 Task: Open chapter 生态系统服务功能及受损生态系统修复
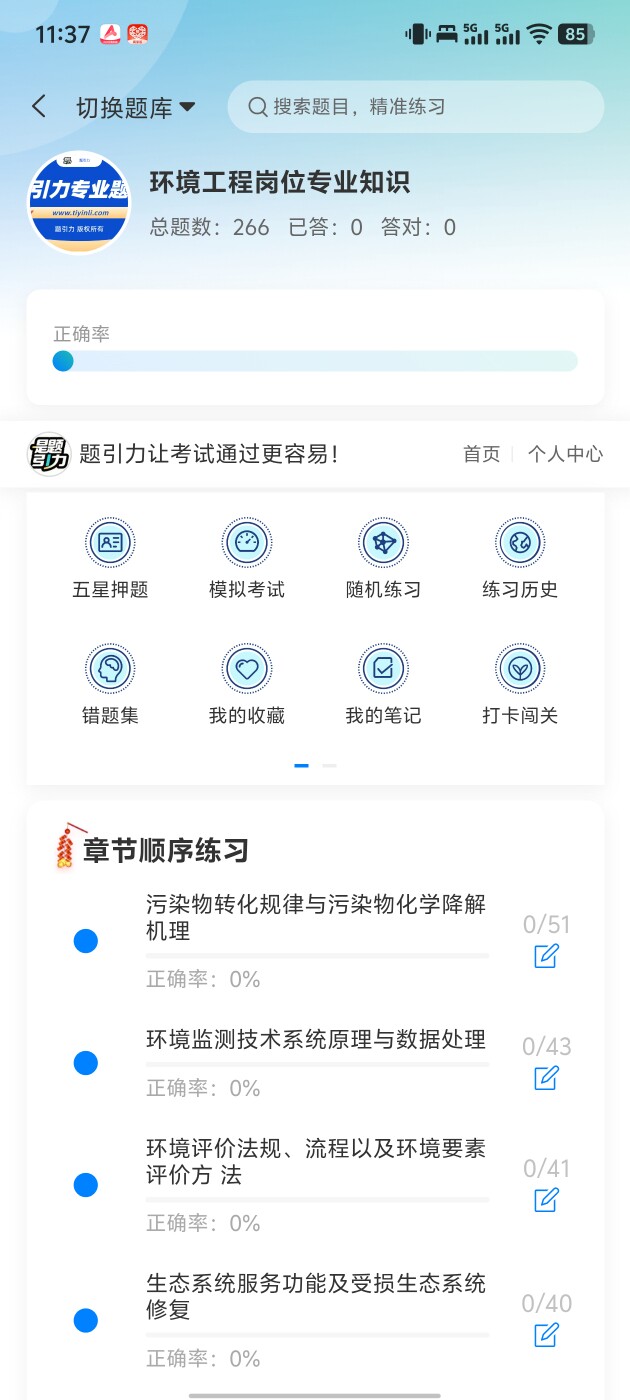tap(316, 1296)
